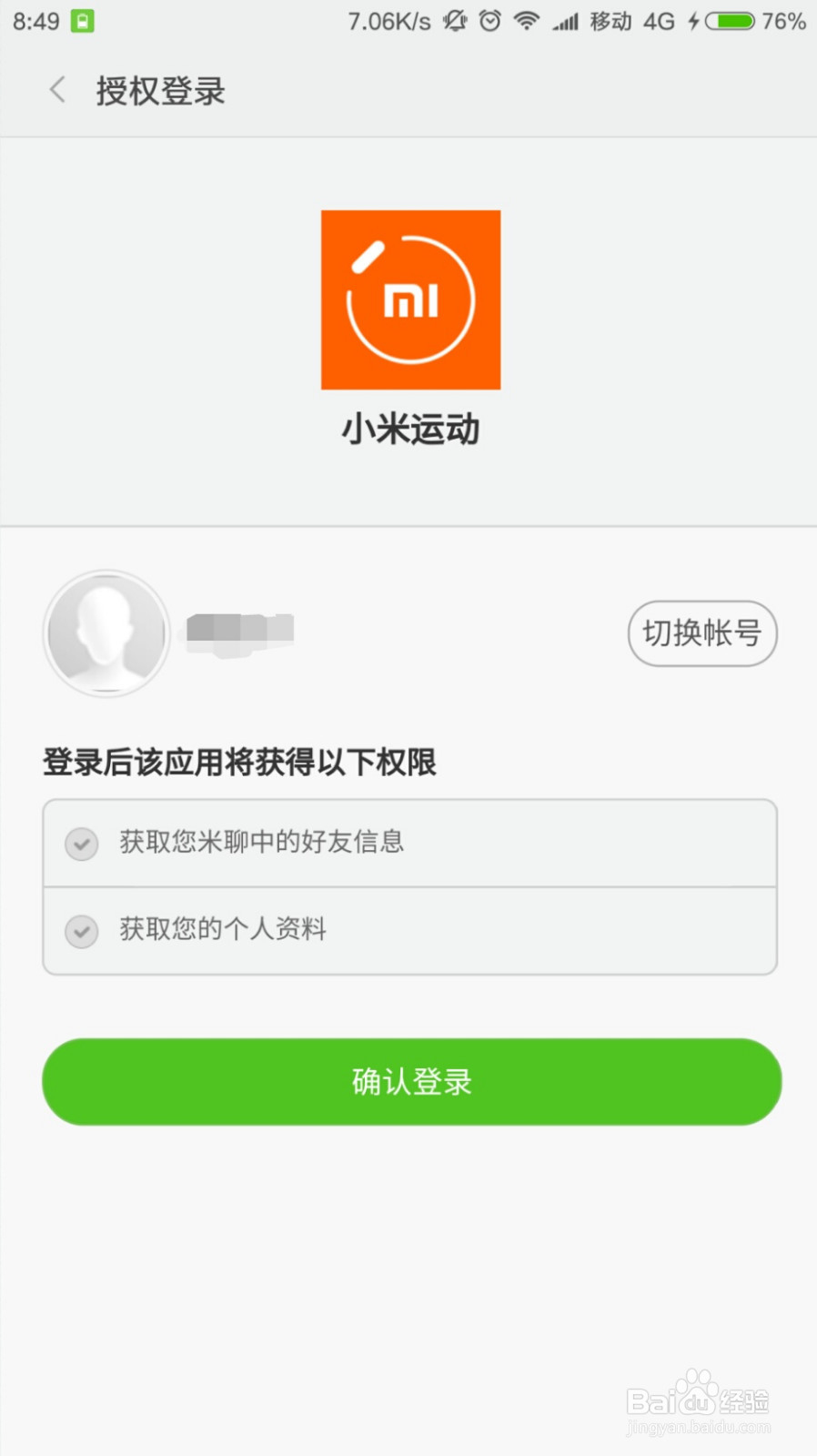Collapse the app info header area
817x1456 pixels.
pyautogui.click(x=409, y=328)
